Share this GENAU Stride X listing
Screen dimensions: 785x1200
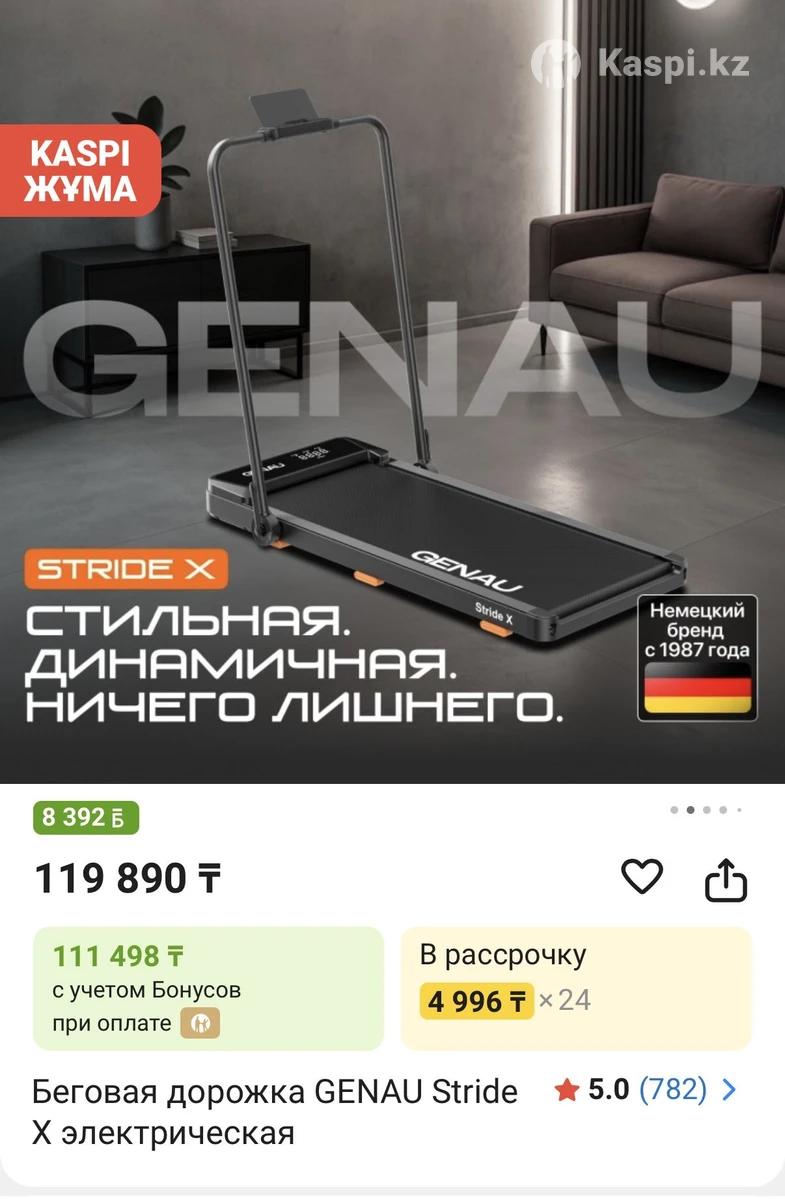726,880
